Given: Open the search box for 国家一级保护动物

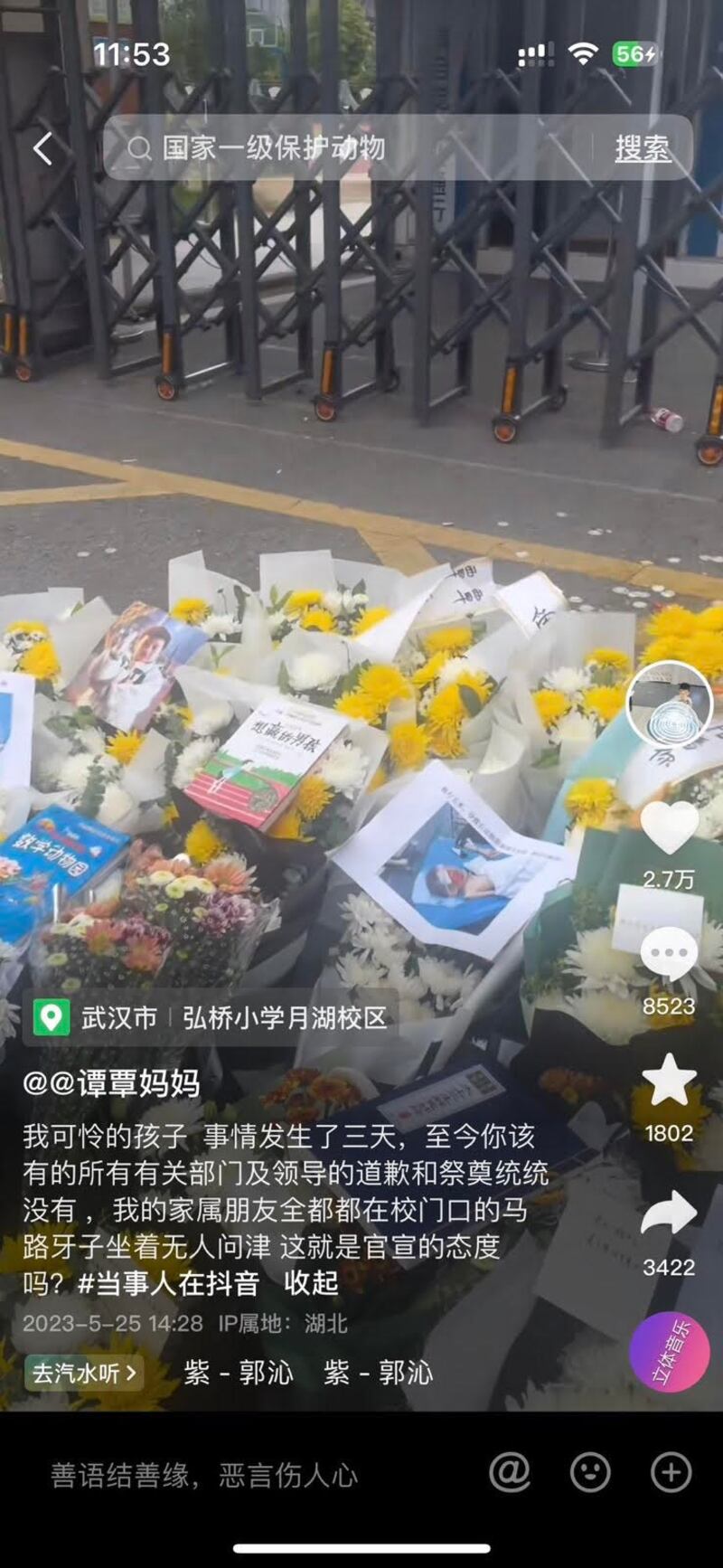Looking at the screenshot, I should (x=352, y=148).
